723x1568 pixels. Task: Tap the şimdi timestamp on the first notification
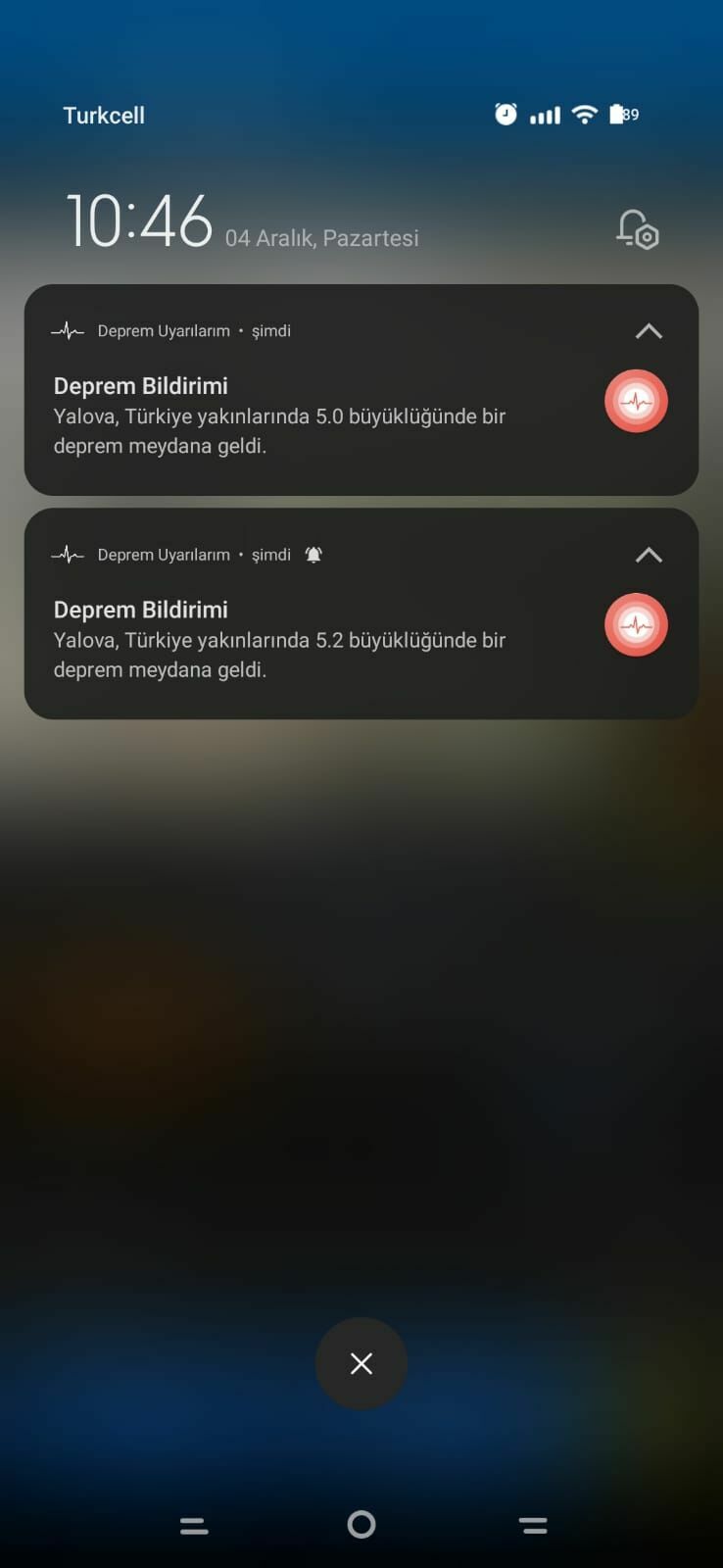[270, 330]
